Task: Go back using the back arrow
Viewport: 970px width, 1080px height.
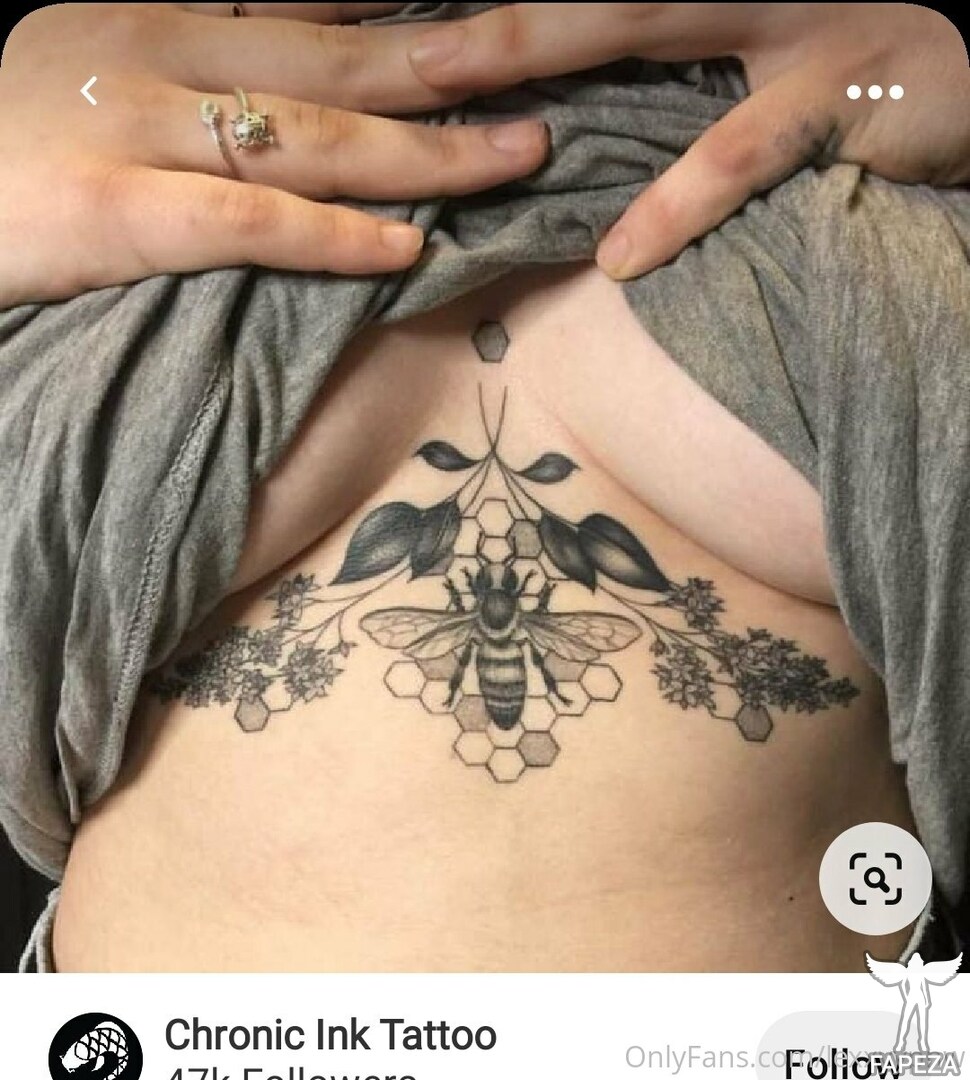Action: 89,92
